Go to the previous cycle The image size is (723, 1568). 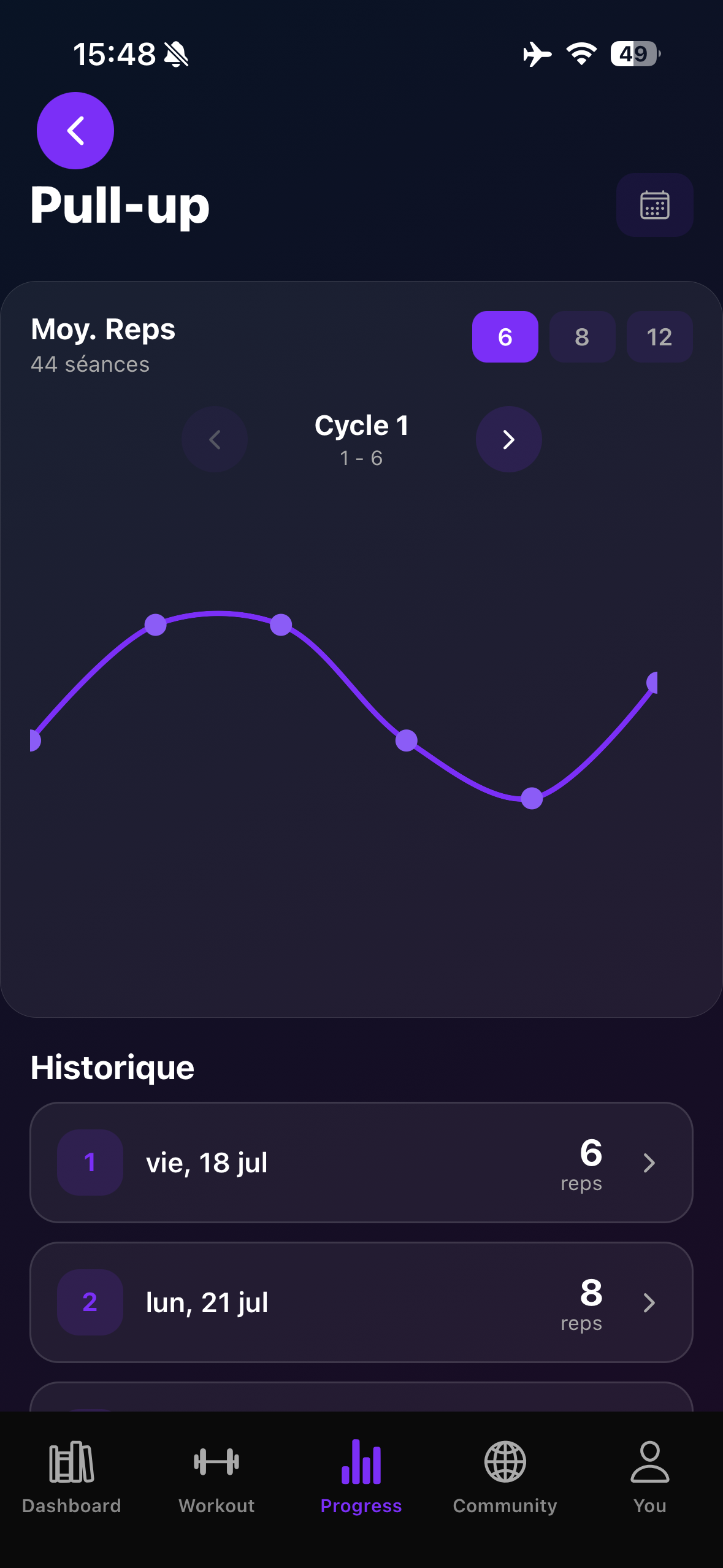tap(215, 439)
